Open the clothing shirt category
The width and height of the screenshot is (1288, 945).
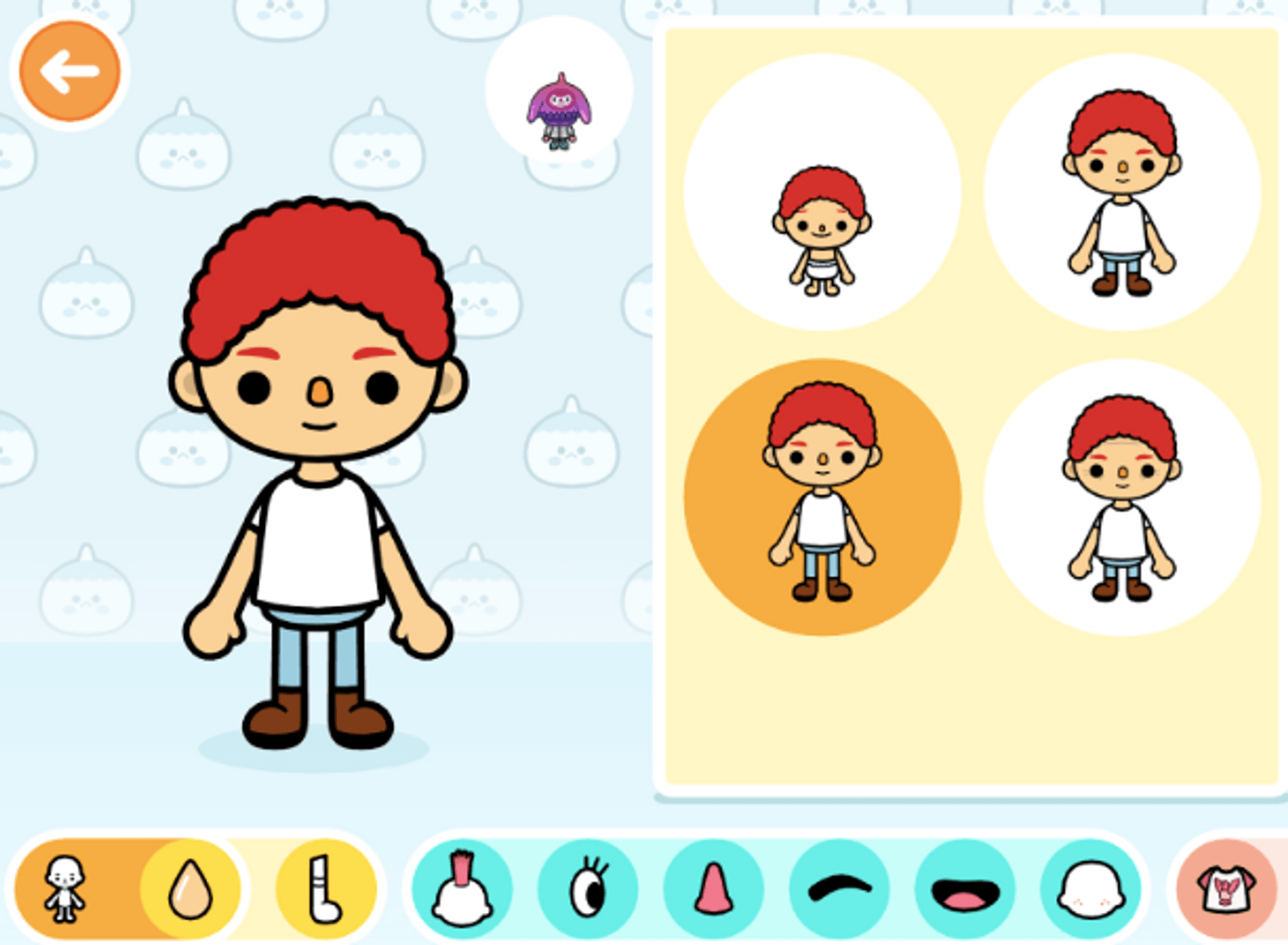point(1226,889)
